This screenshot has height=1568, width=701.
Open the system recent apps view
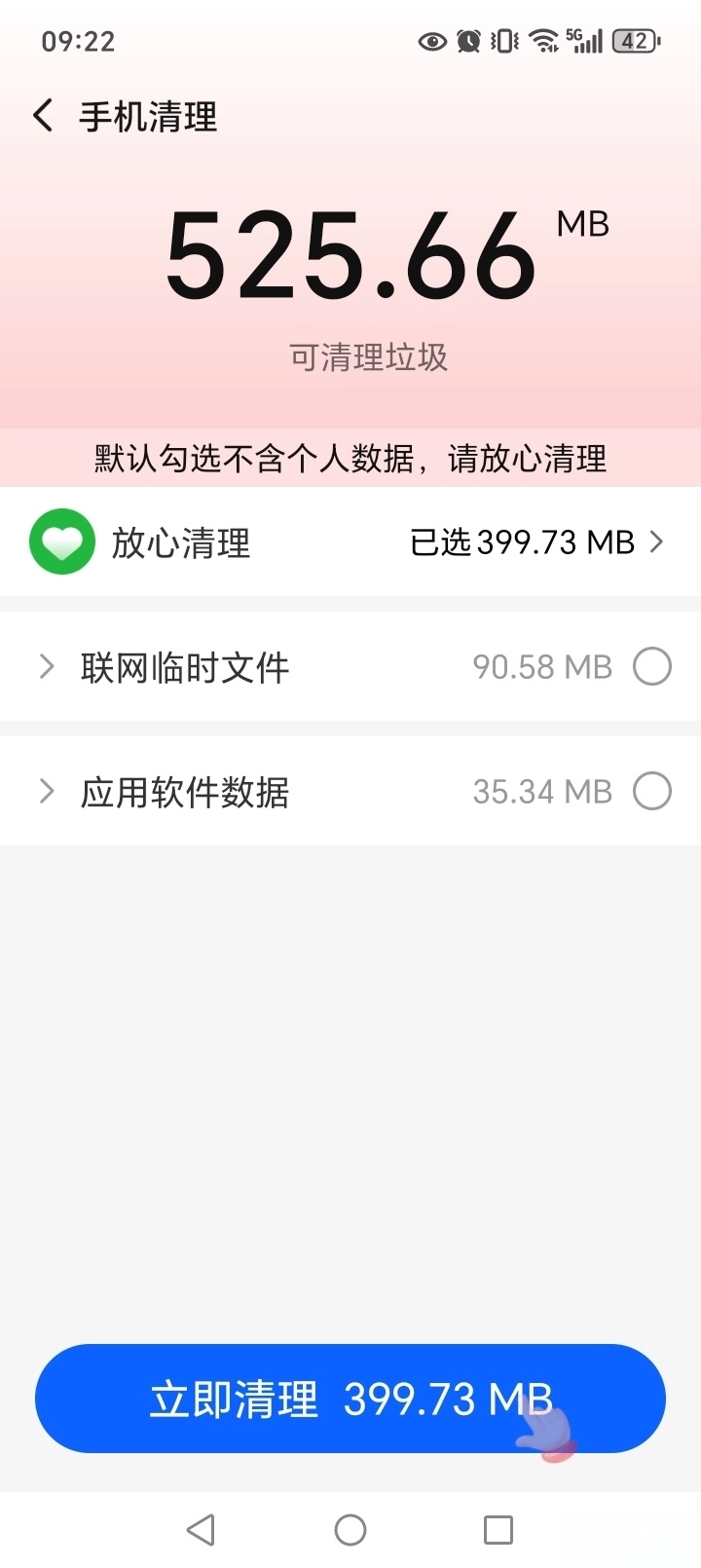pos(498,1529)
